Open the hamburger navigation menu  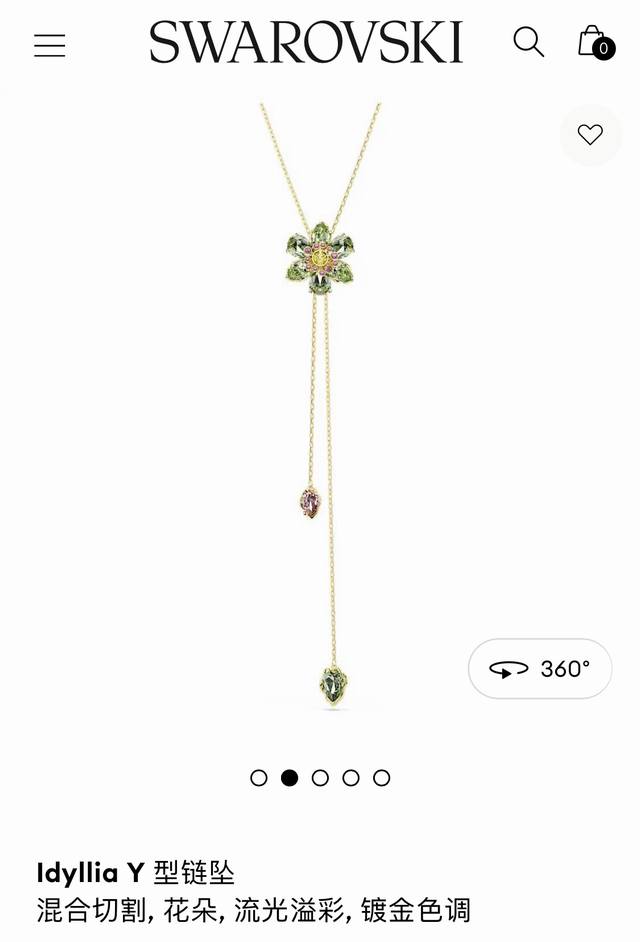[x=49, y=45]
